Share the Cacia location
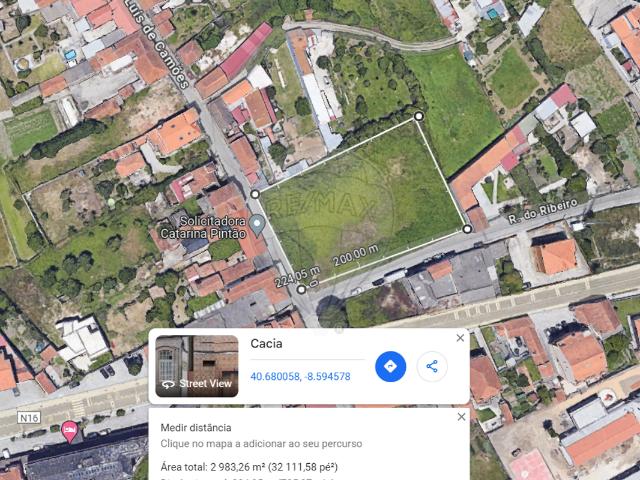 432,366
